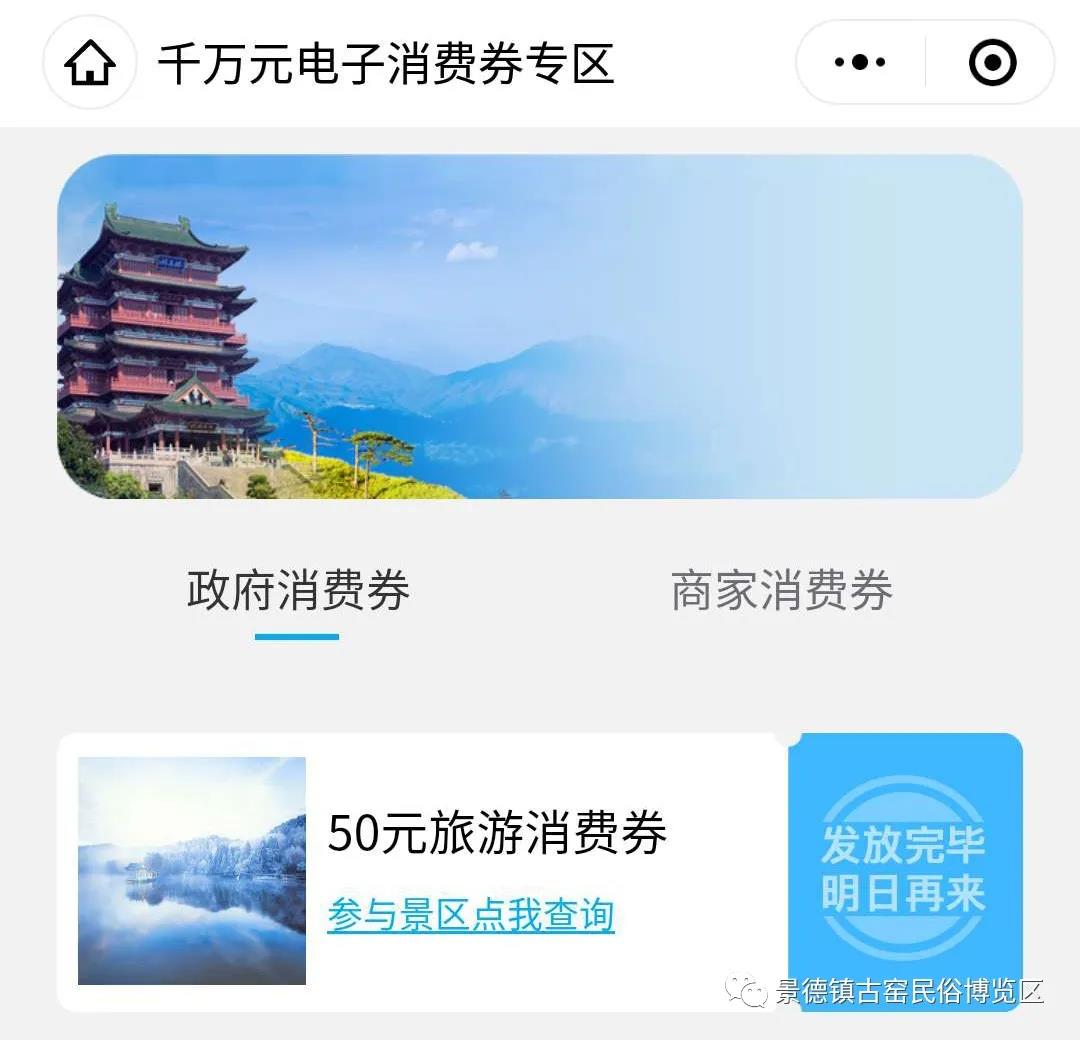Open the three-dot more options menu
The height and width of the screenshot is (1040, 1080).
[x=860, y=63]
